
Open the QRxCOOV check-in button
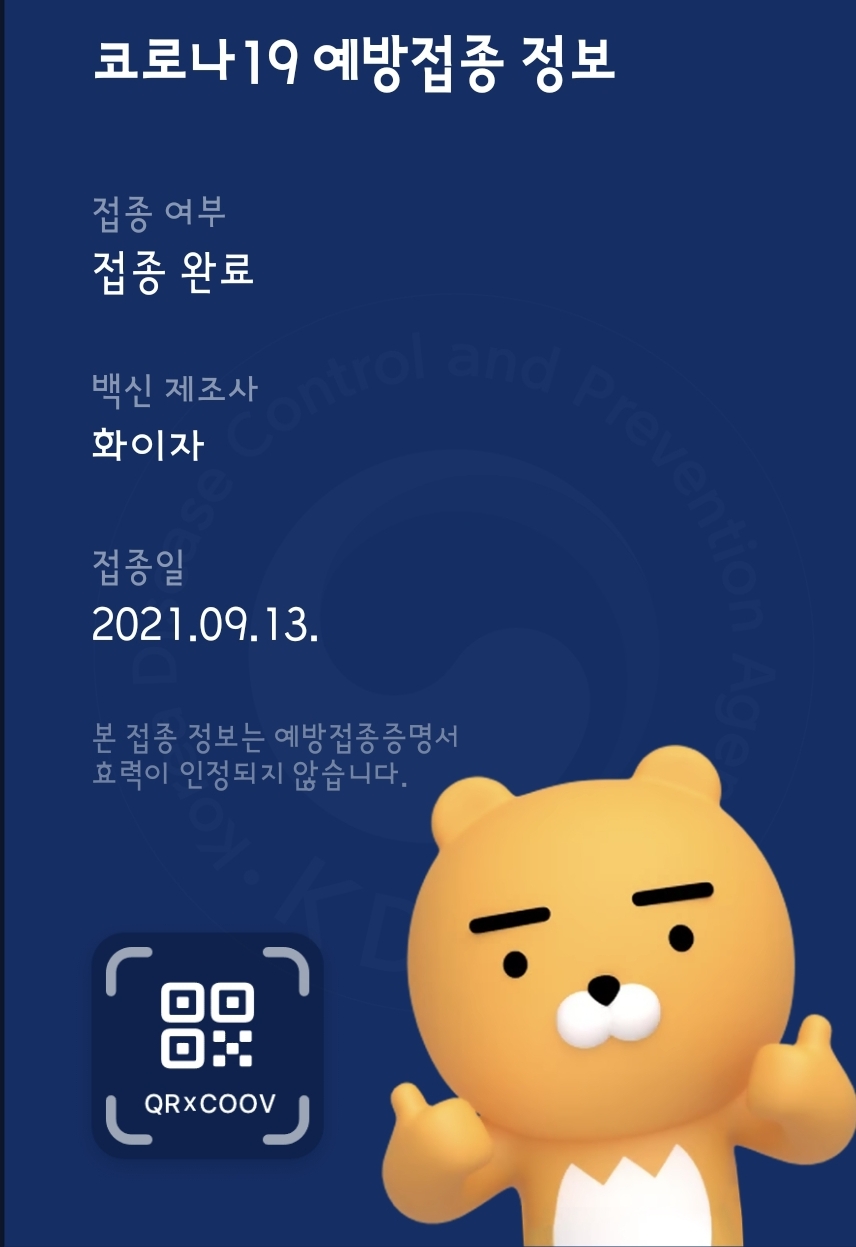click(x=207, y=1045)
